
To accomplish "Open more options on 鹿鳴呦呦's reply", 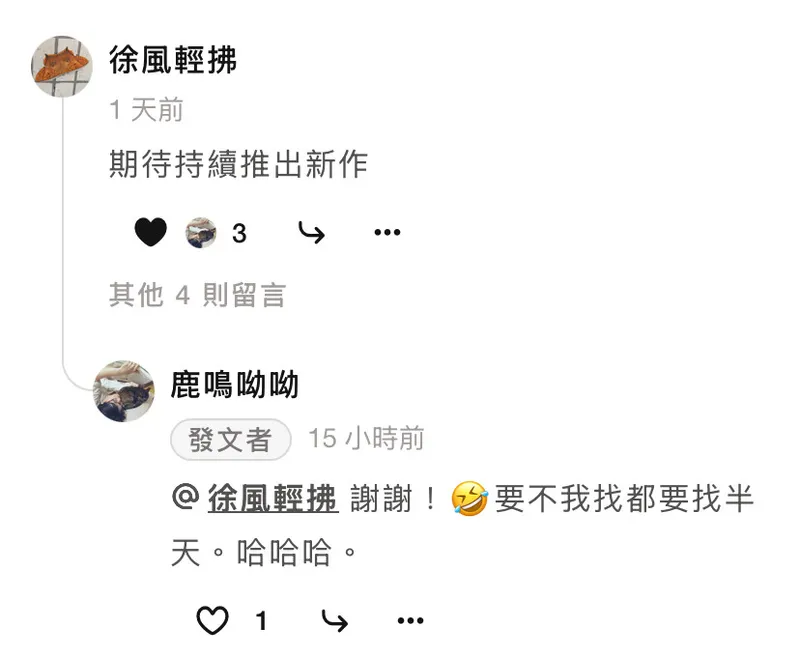I will coord(411,621).
